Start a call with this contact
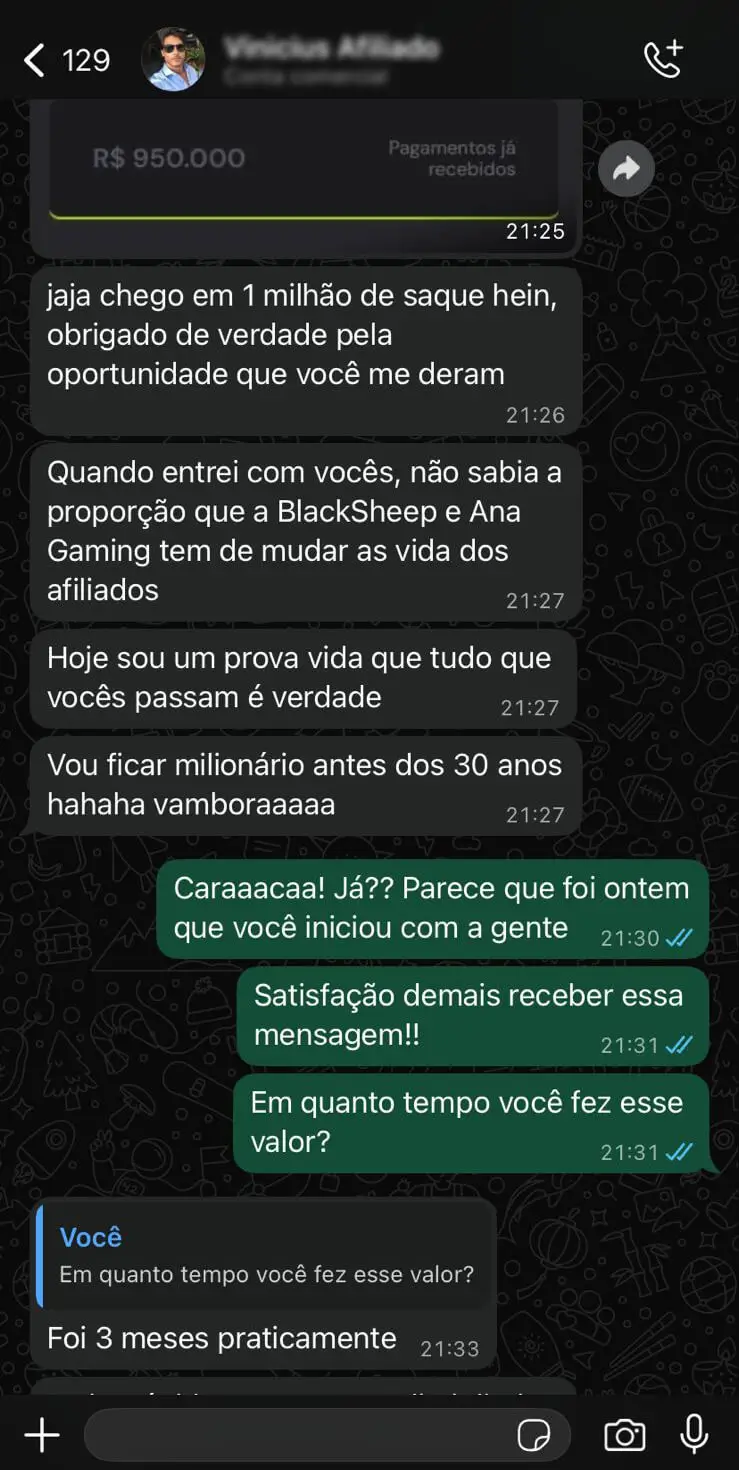Viewport: 739px width, 1470px height. [663, 59]
